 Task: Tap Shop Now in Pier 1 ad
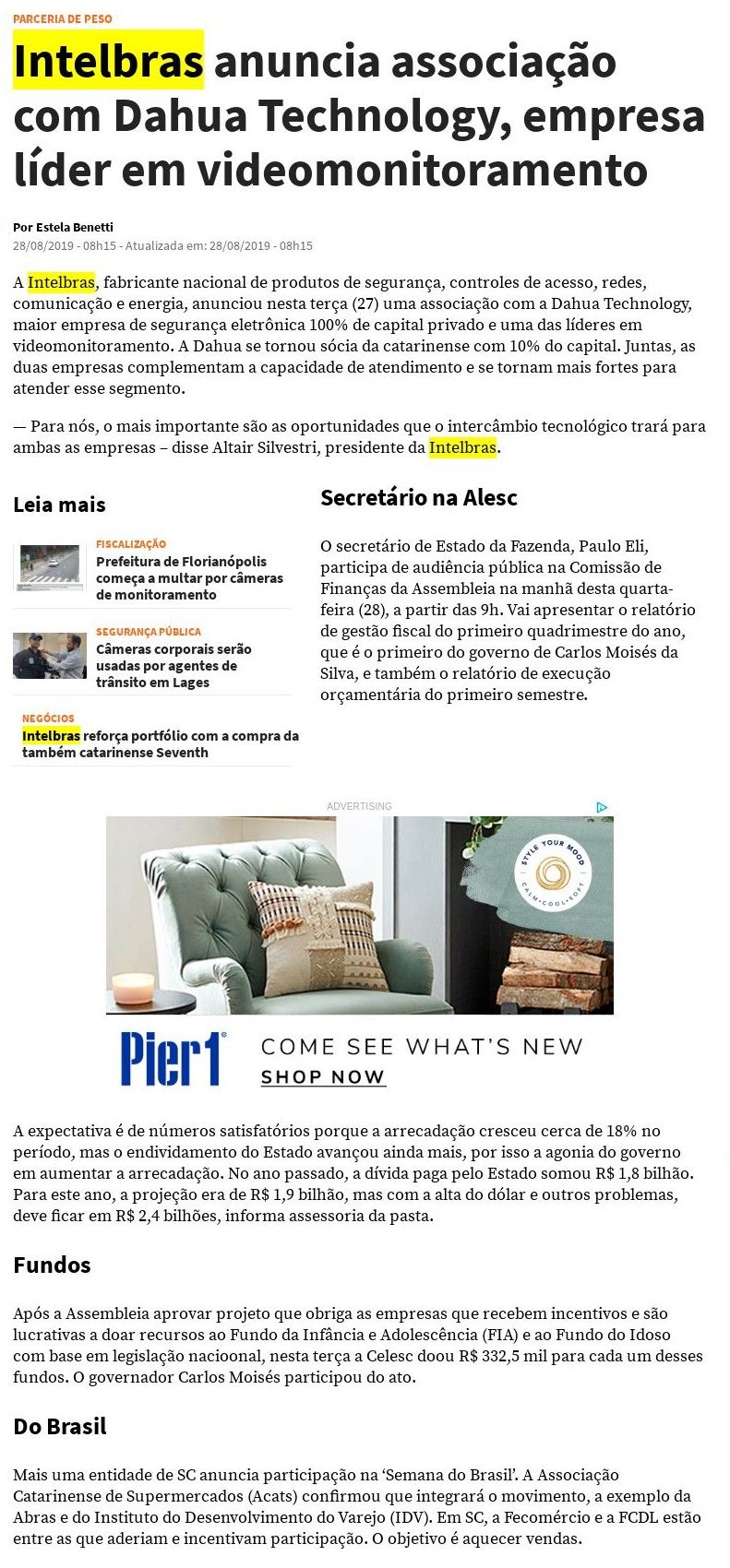322,1076
